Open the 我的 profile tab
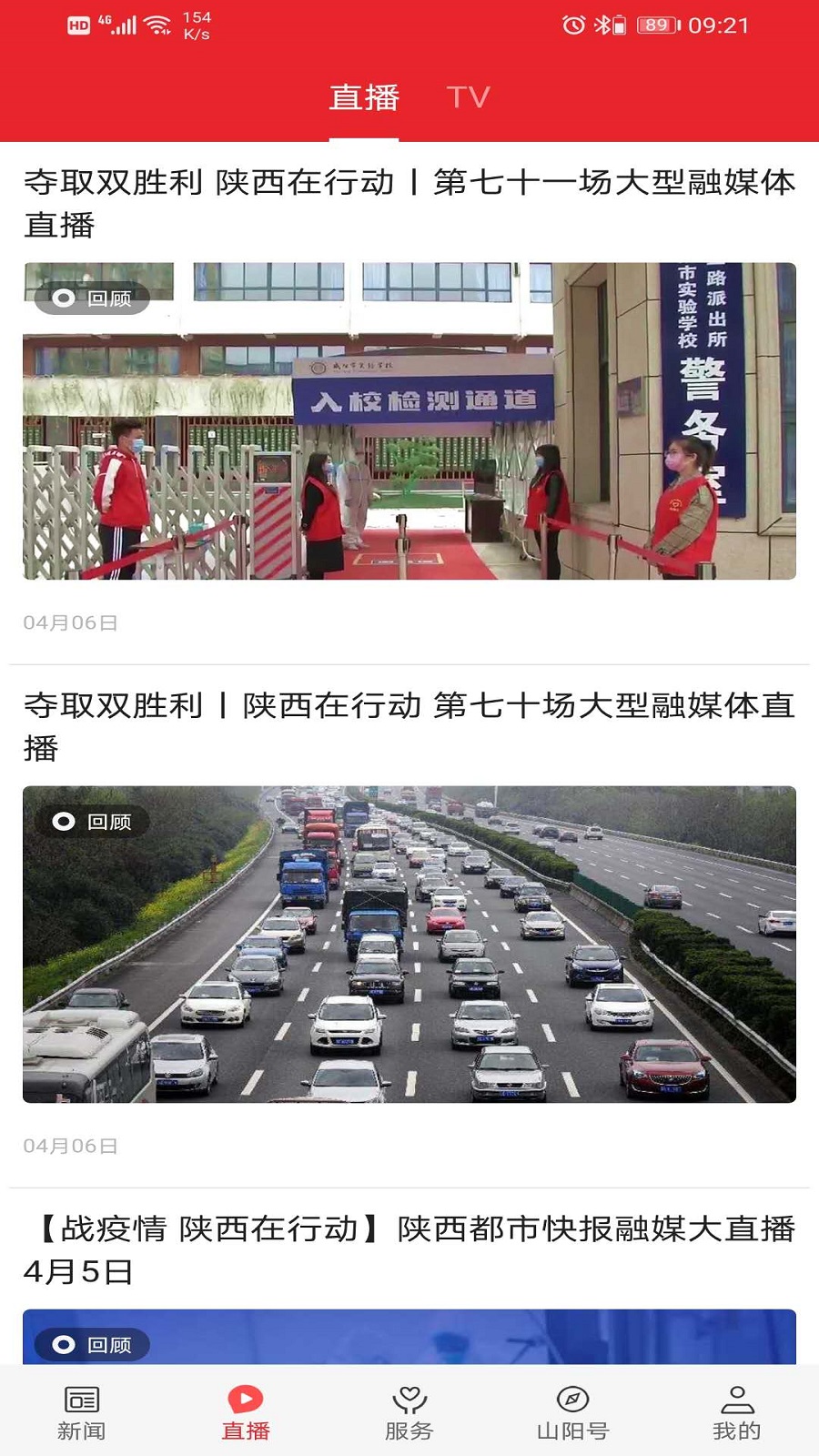This screenshot has width=819, height=1456. click(x=736, y=1412)
